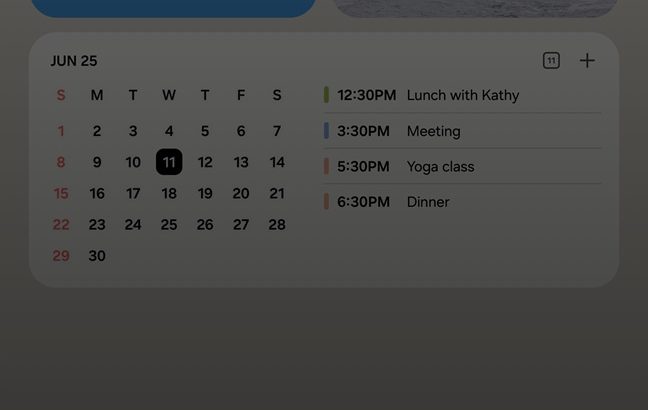Select June 11 in the calendar
The height and width of the screenshot is (410, 648).
[x=169, y=162]
